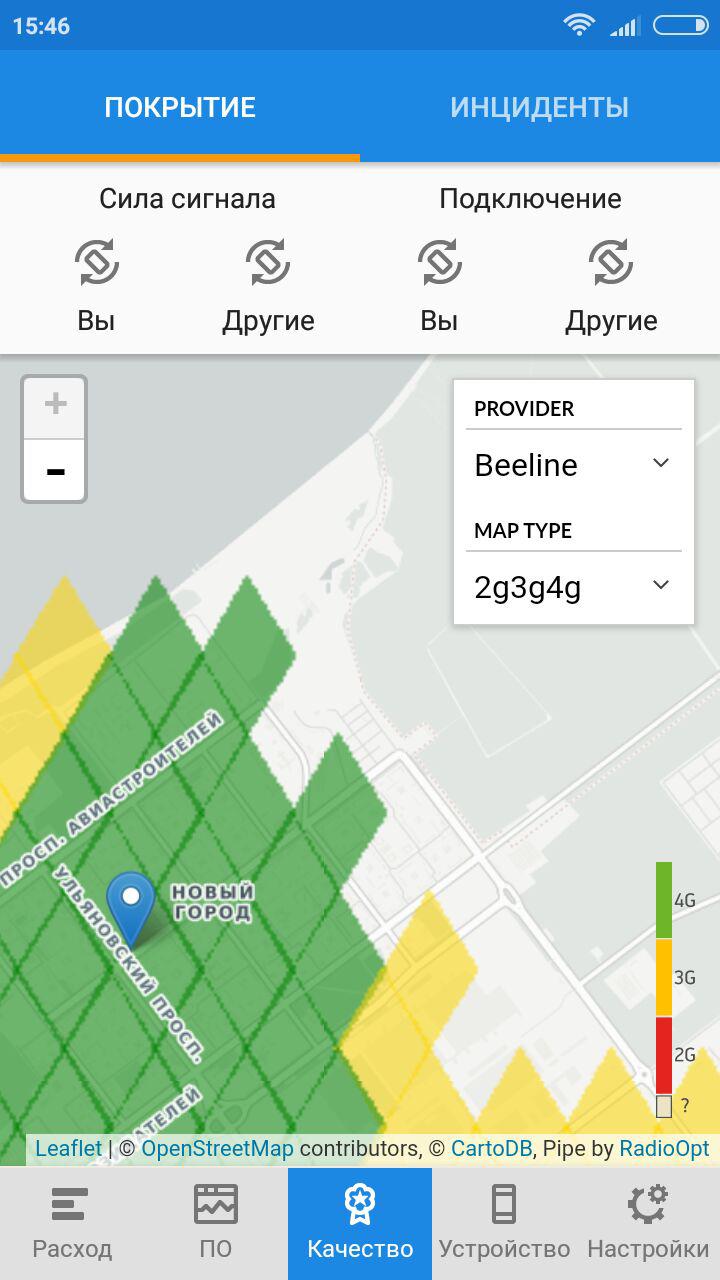Open the Provider dropdown showing Beeline

click(x=572, y=465)
